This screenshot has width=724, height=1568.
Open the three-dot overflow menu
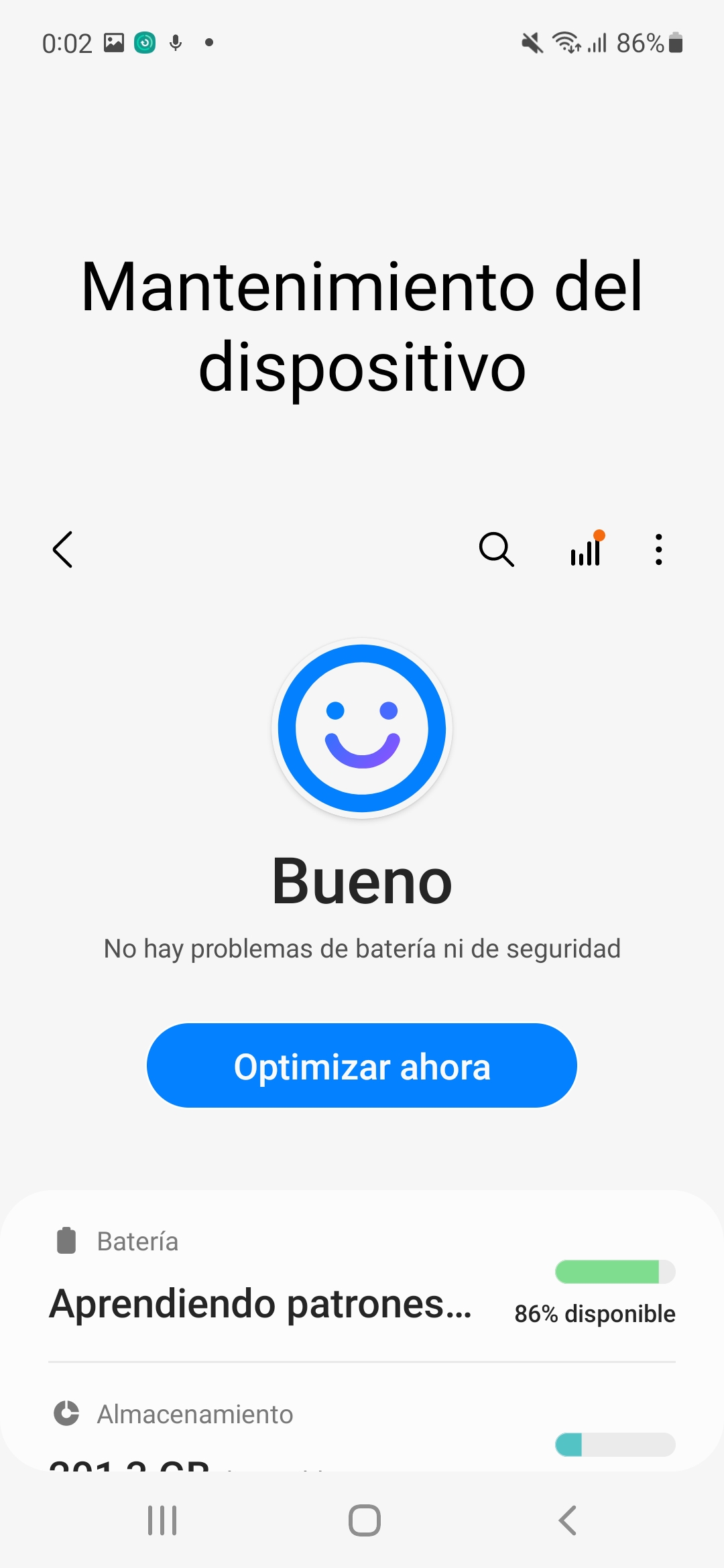tap(659, 549)
